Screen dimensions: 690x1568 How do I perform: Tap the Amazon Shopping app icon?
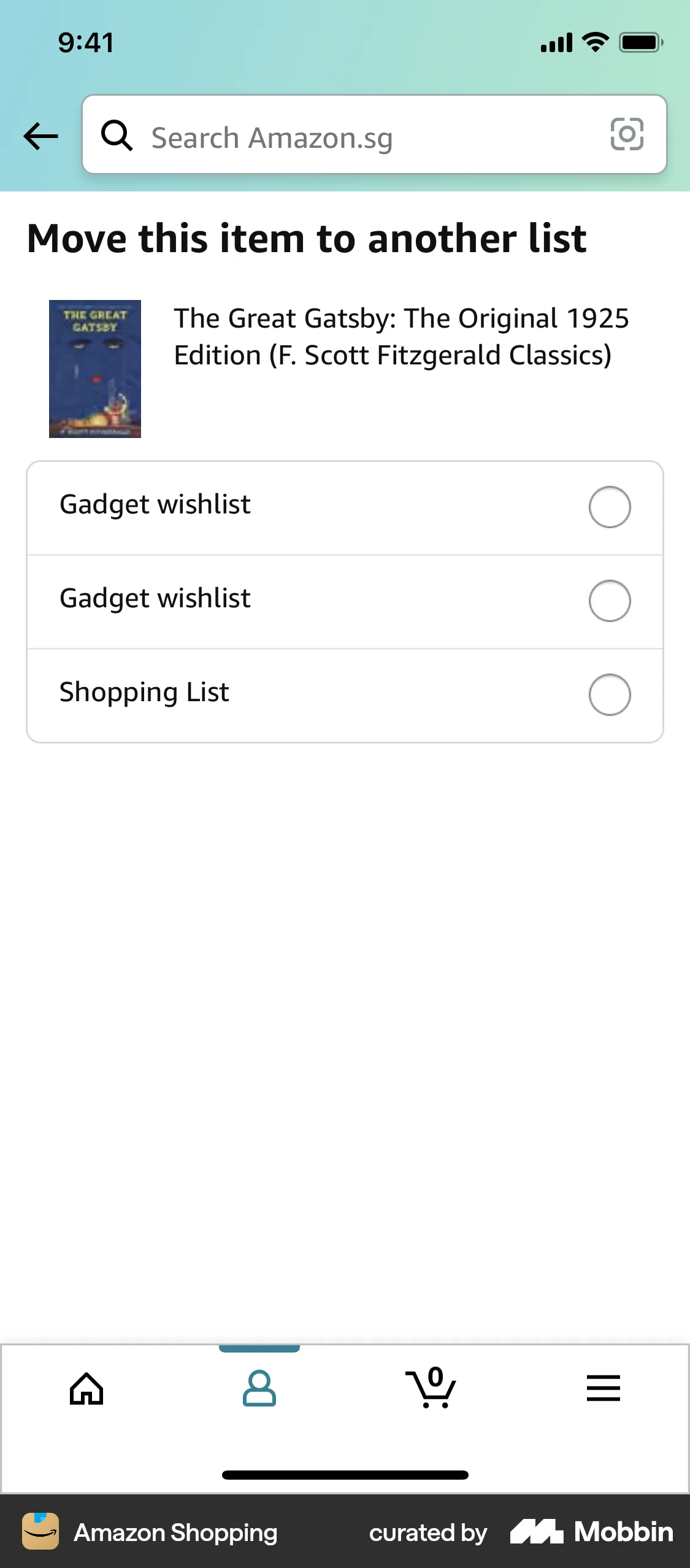click(x=40, y=1532)
